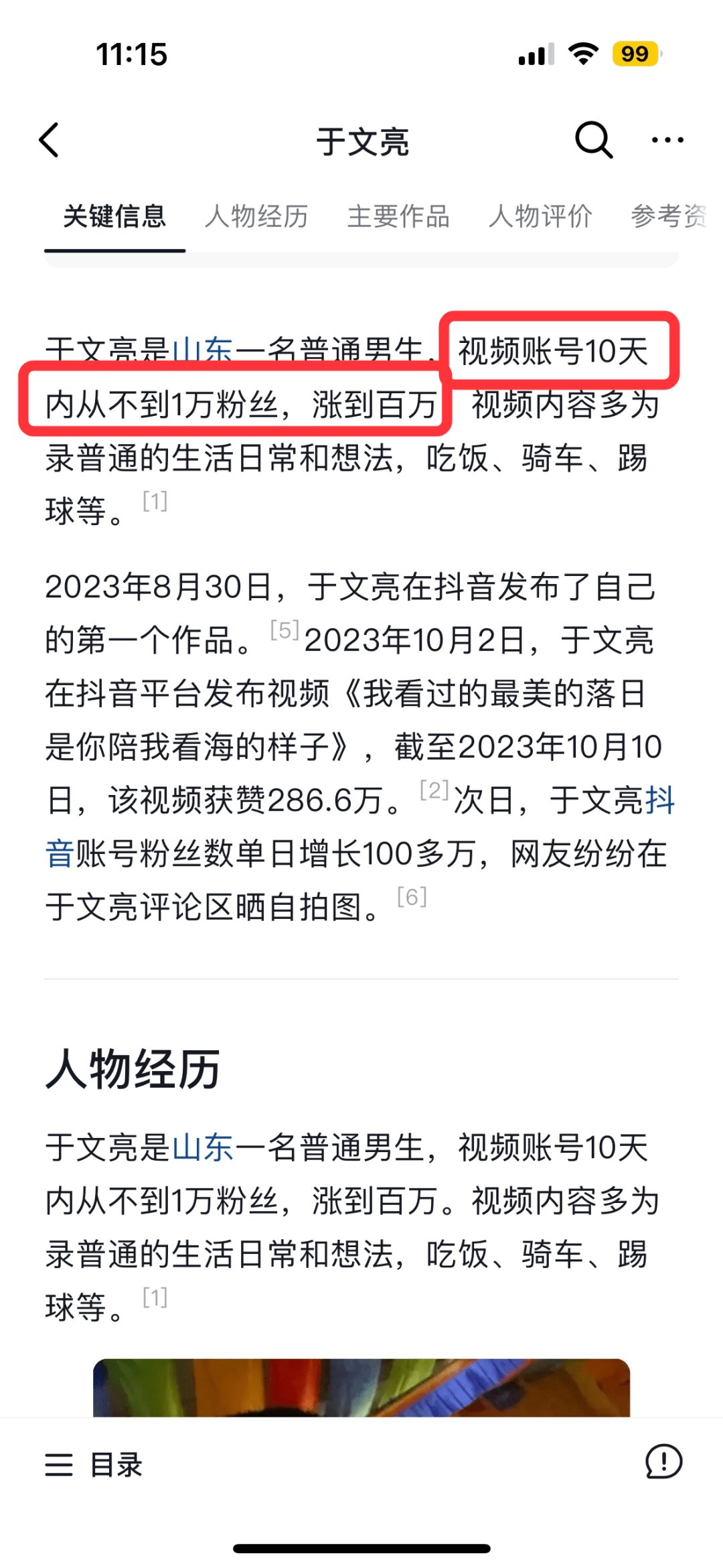Tap the Wi-Fi icon in the status bar
Image resolution: width=723 pixels, height=1568 pixels.
point(584,55)
